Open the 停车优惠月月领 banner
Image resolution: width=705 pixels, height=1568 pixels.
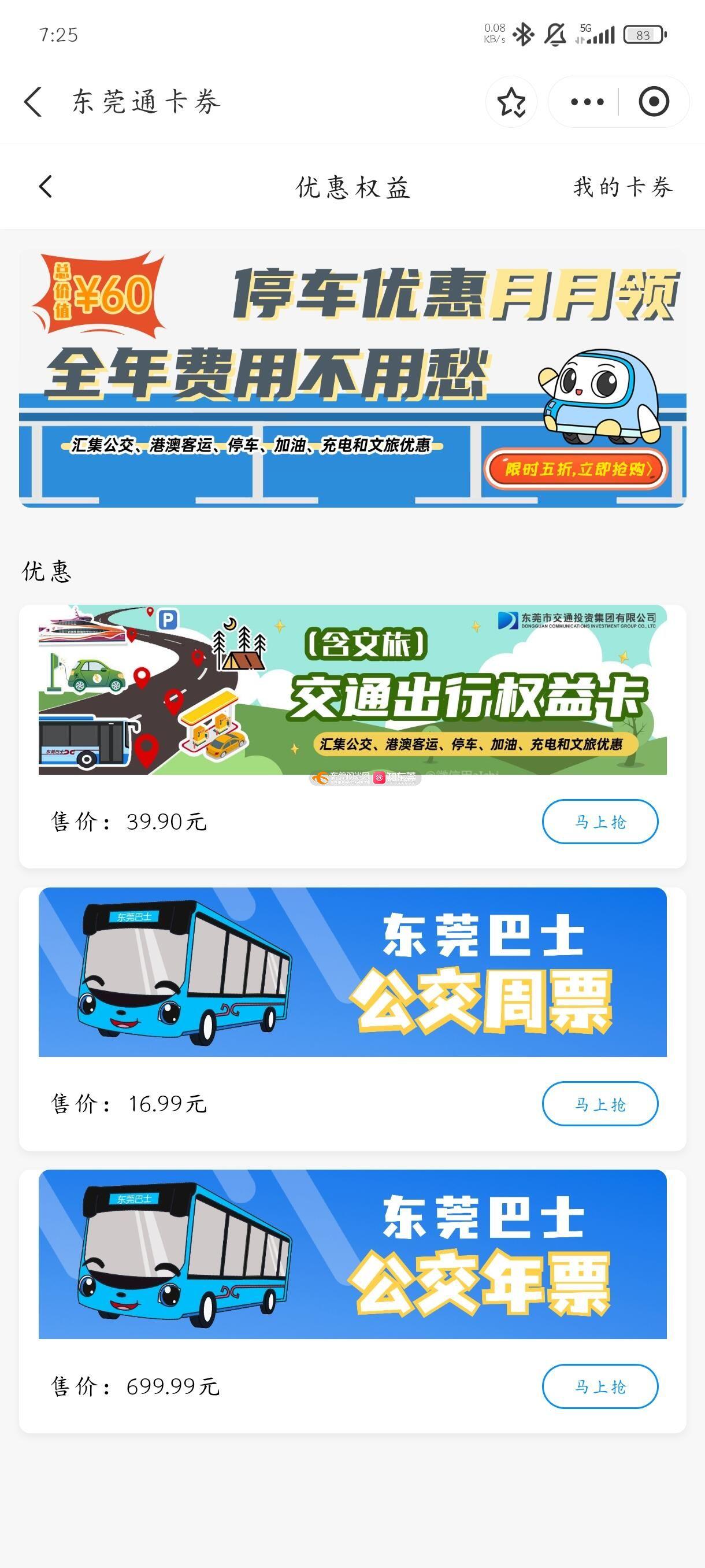click(352, 379)
